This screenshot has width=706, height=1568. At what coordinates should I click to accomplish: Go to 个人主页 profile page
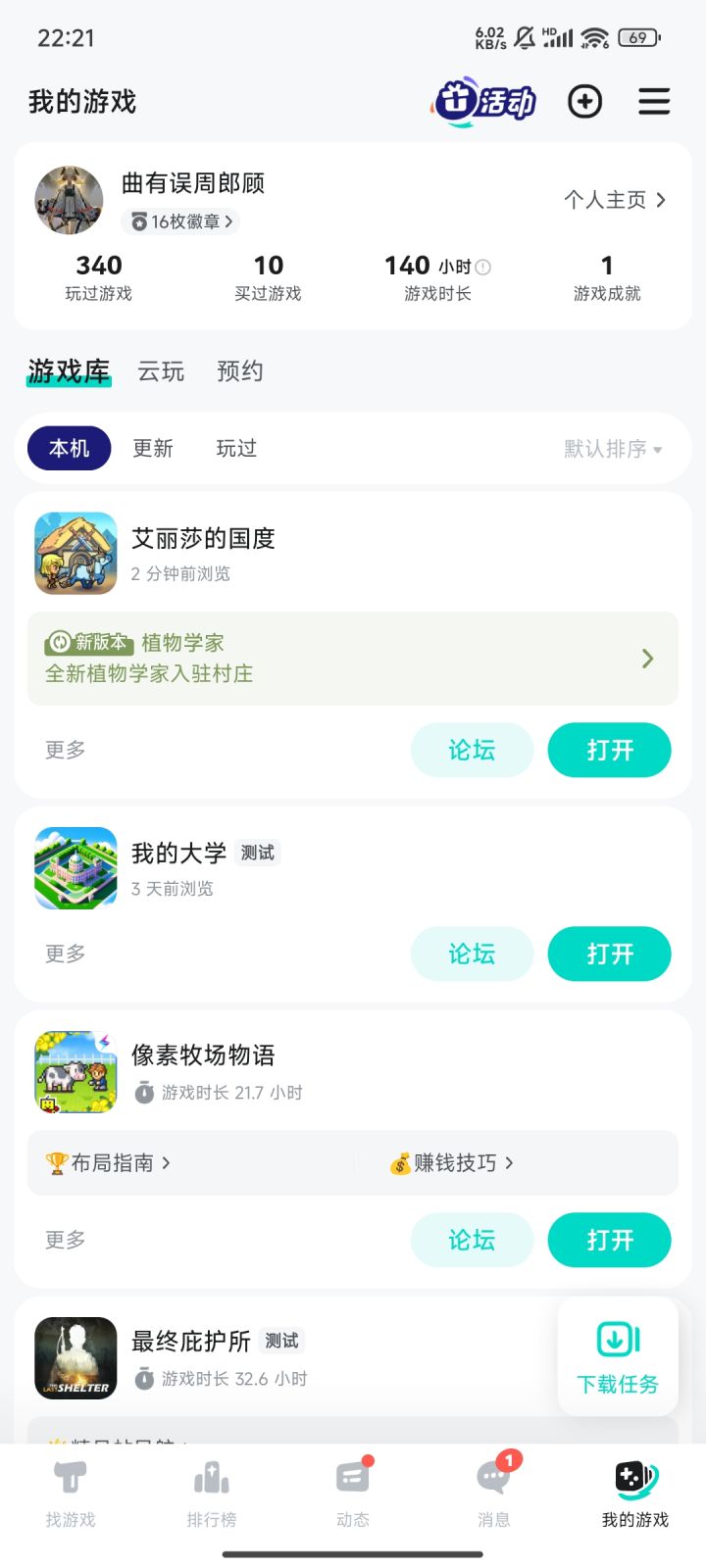click(x=615, y=200)
